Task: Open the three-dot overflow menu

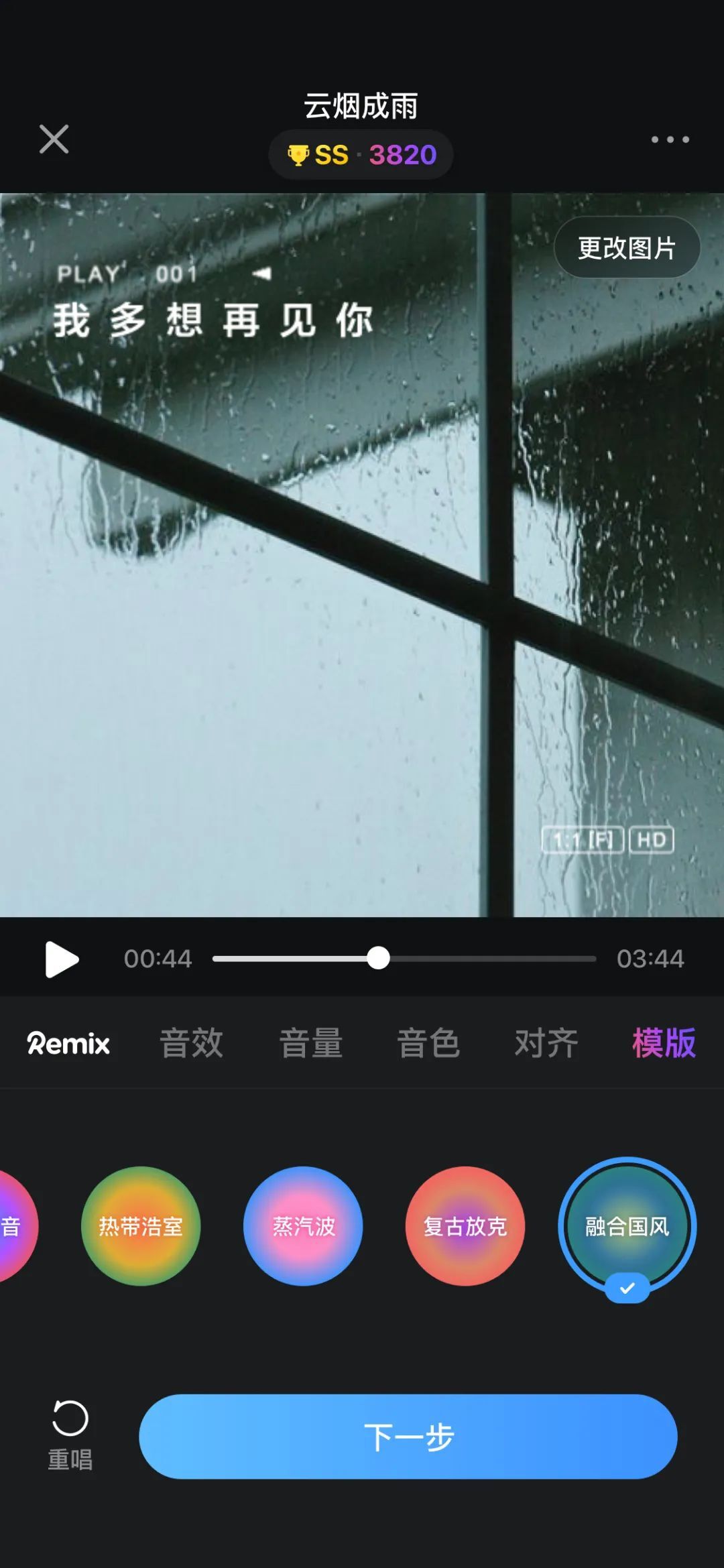Action: click(x=670, y=139)
